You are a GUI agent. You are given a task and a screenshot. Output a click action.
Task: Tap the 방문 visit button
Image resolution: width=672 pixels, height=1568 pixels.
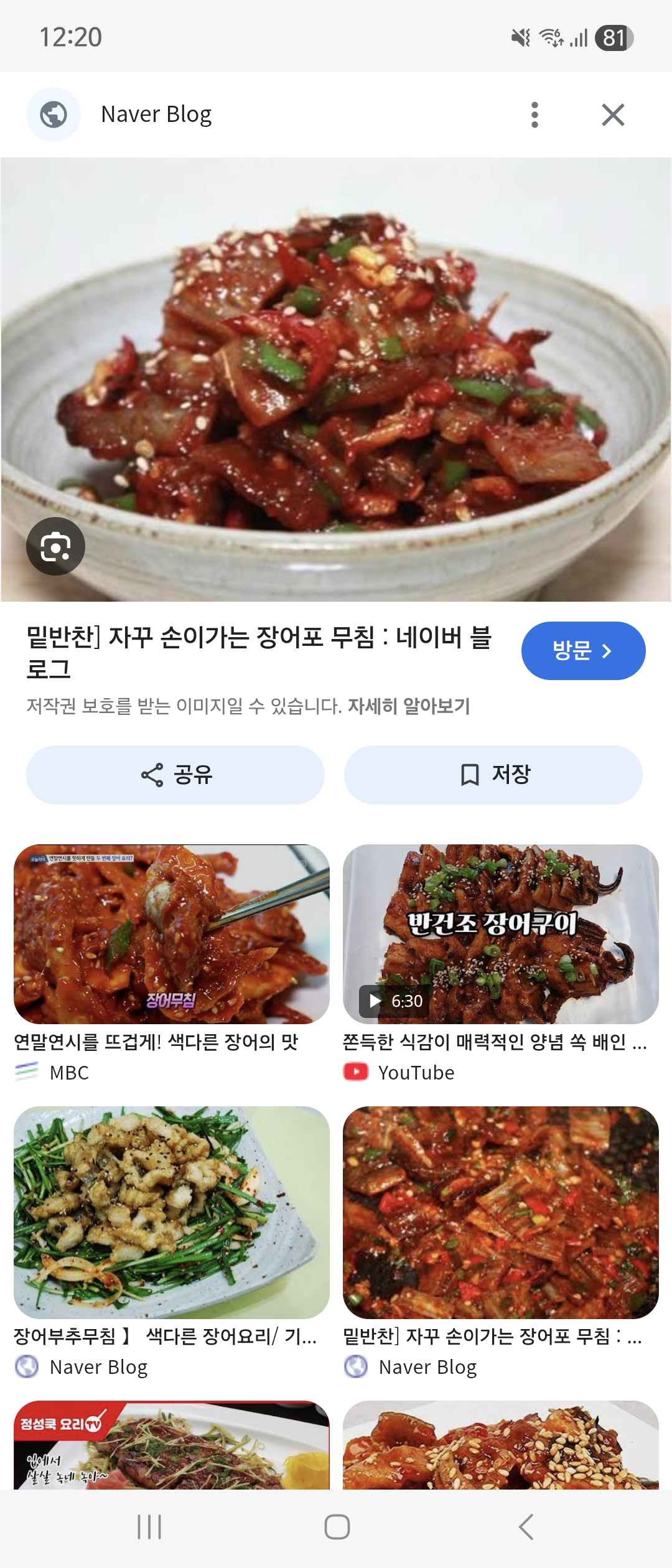[583, 651]
